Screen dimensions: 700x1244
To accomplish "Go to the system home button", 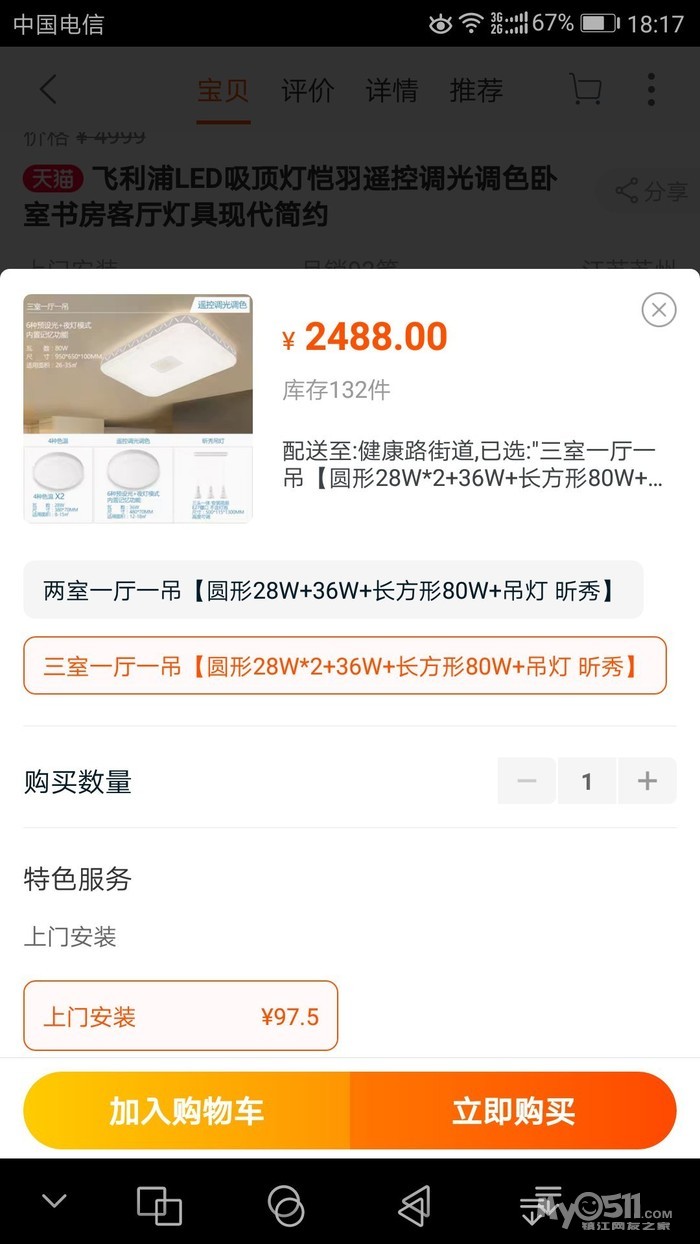I will (x=286, y=1205).
